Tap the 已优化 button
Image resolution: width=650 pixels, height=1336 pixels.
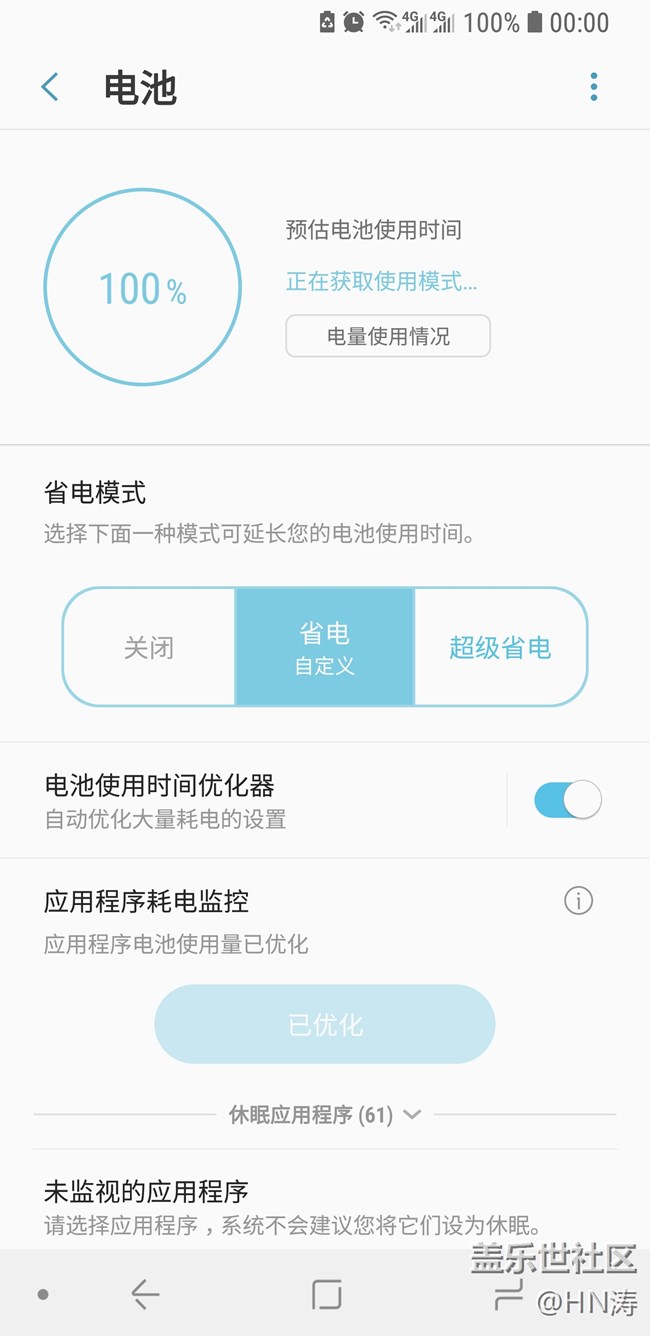tap(325, 1024)
